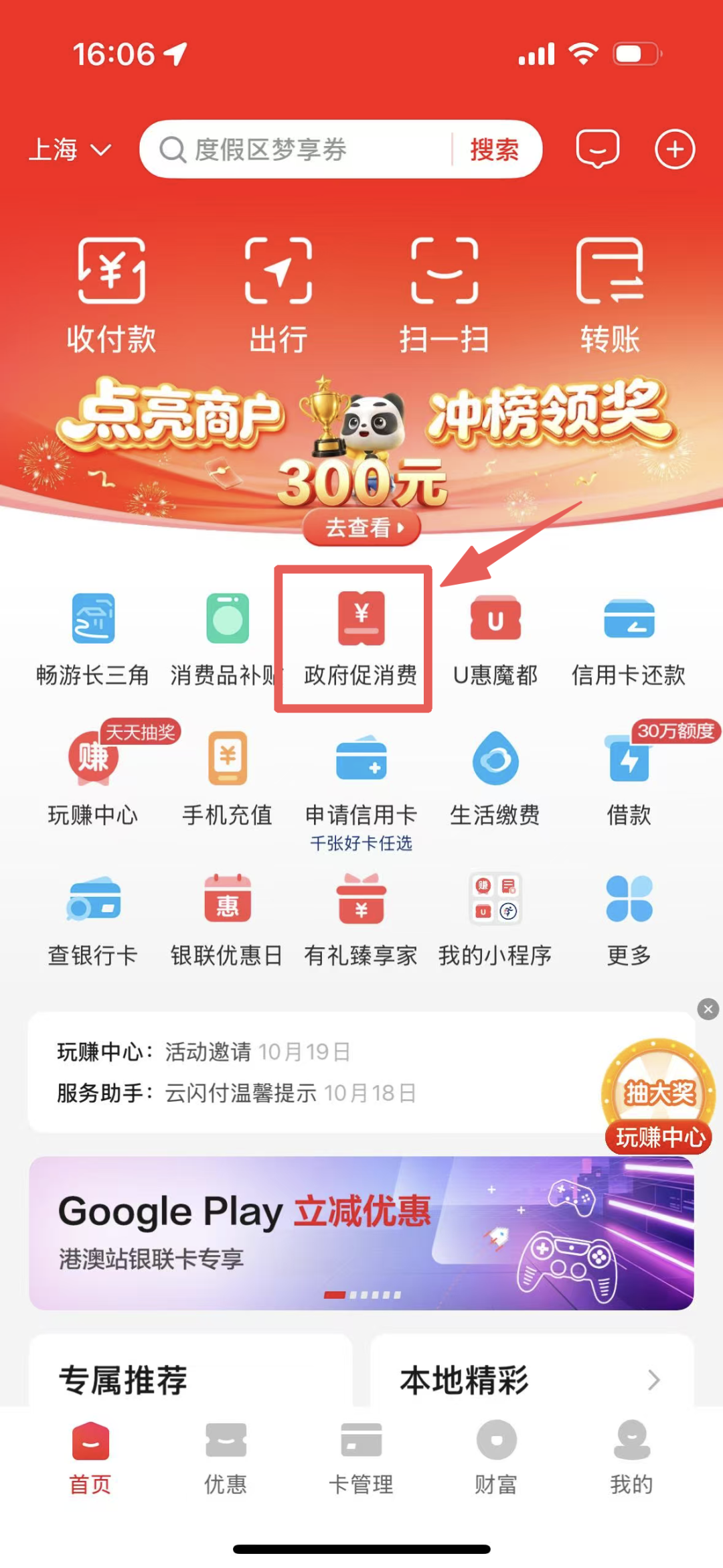
Task: Launch 扫一扫 scanner
Action: pyautogui.click(x=444, y=296)
